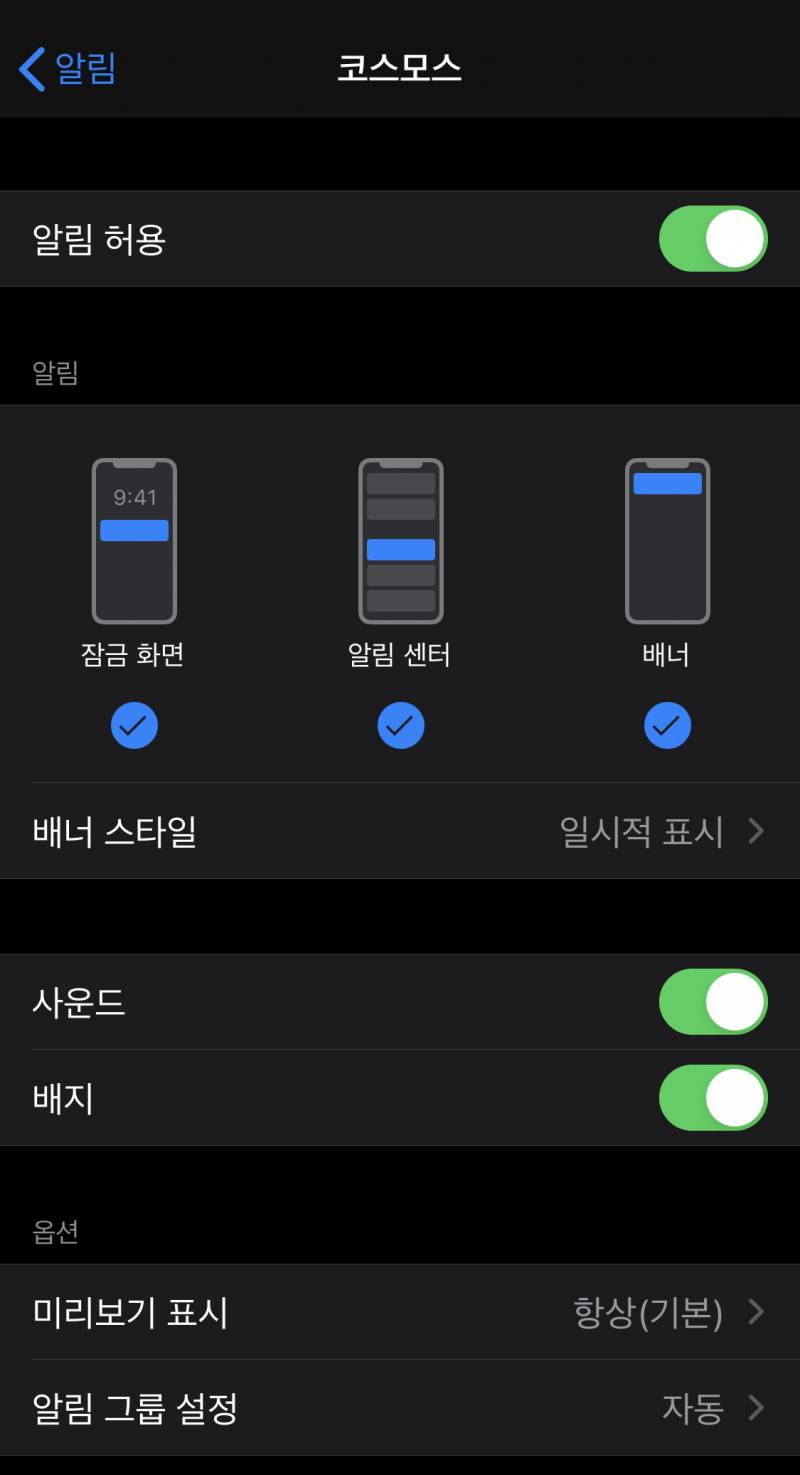Uncheck the 알림 센터 blue checkmark
This screenshot has height=1475, width=800.
pos(400,725)
